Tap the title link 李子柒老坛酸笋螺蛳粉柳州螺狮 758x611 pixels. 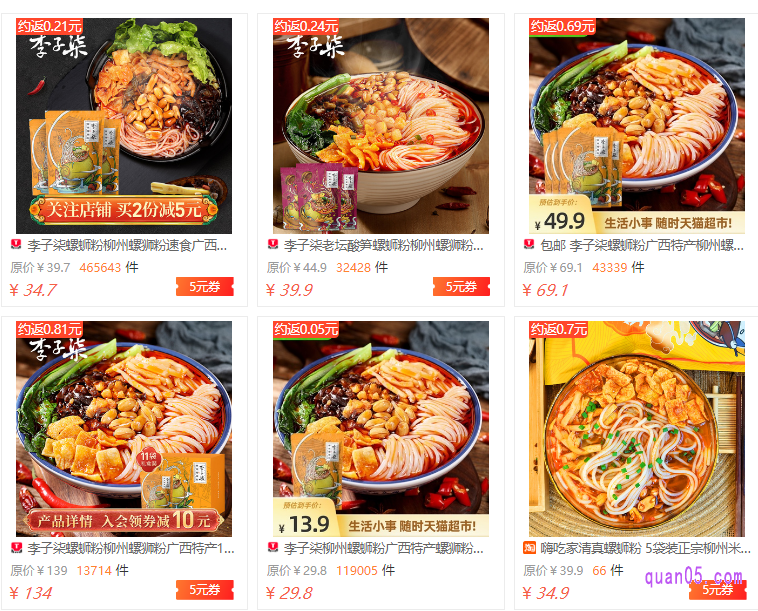coord(384,245)
